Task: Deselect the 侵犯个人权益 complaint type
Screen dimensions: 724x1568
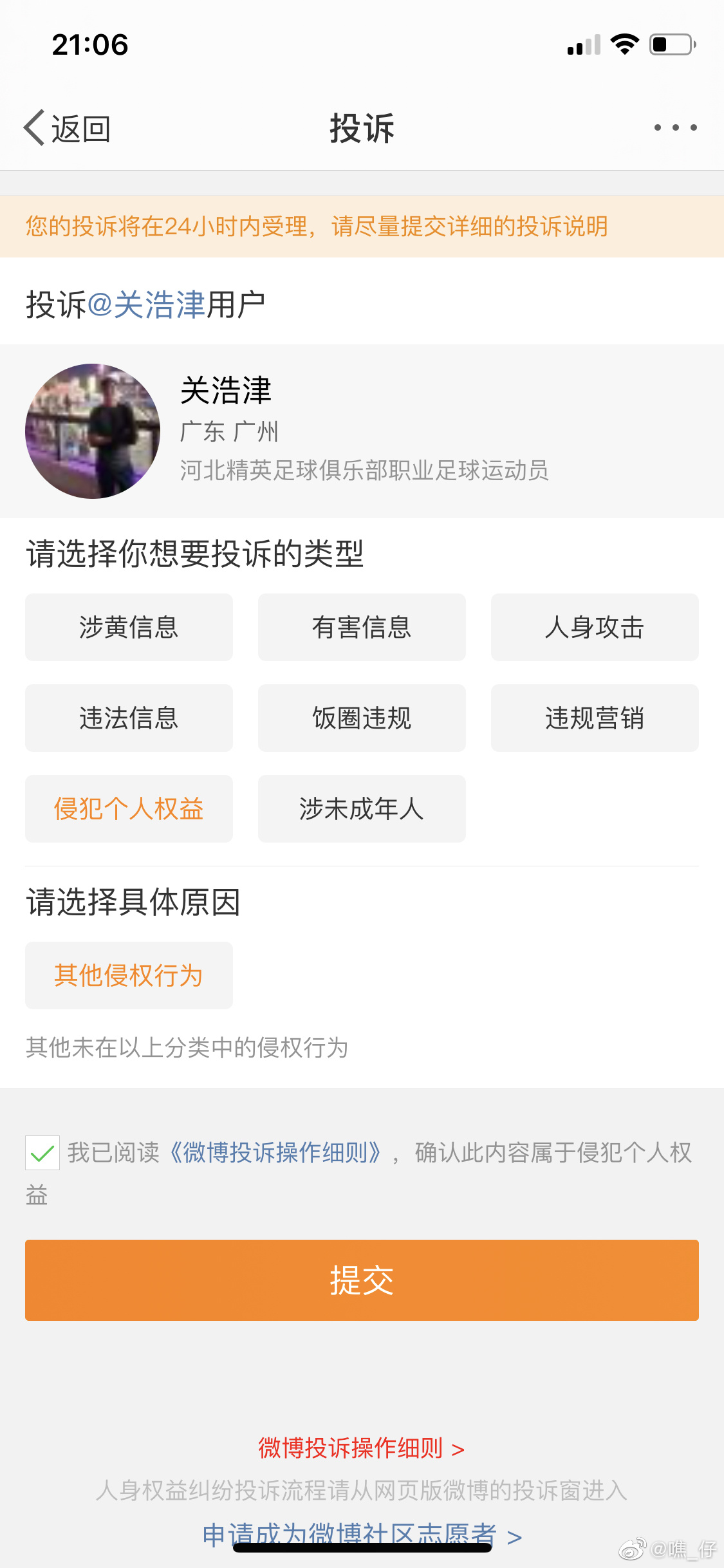Action: [129, 808]
